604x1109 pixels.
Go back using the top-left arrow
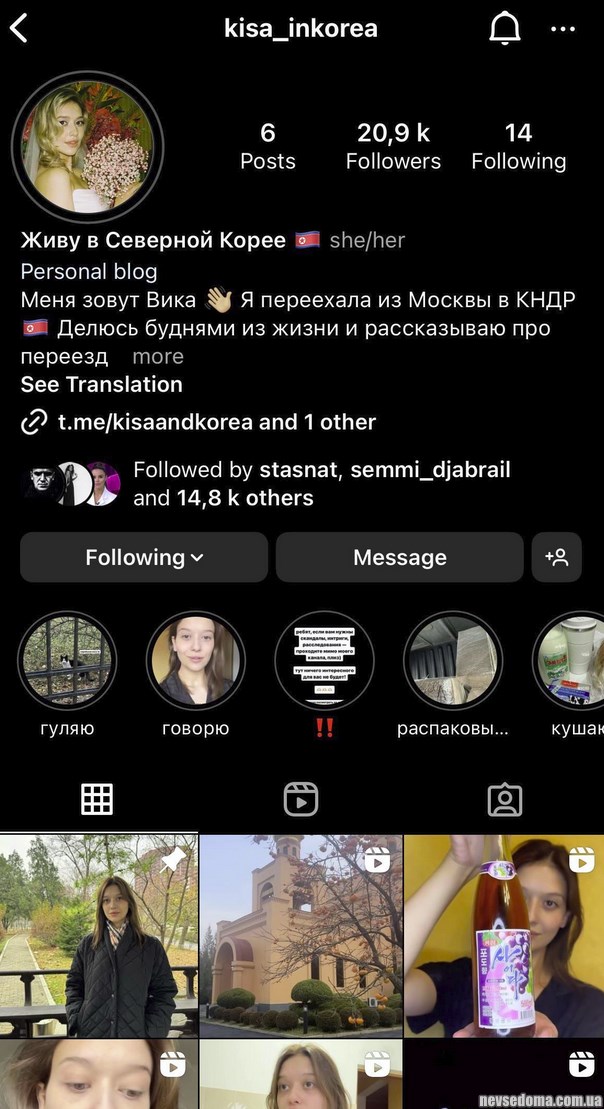coord(19,29)
